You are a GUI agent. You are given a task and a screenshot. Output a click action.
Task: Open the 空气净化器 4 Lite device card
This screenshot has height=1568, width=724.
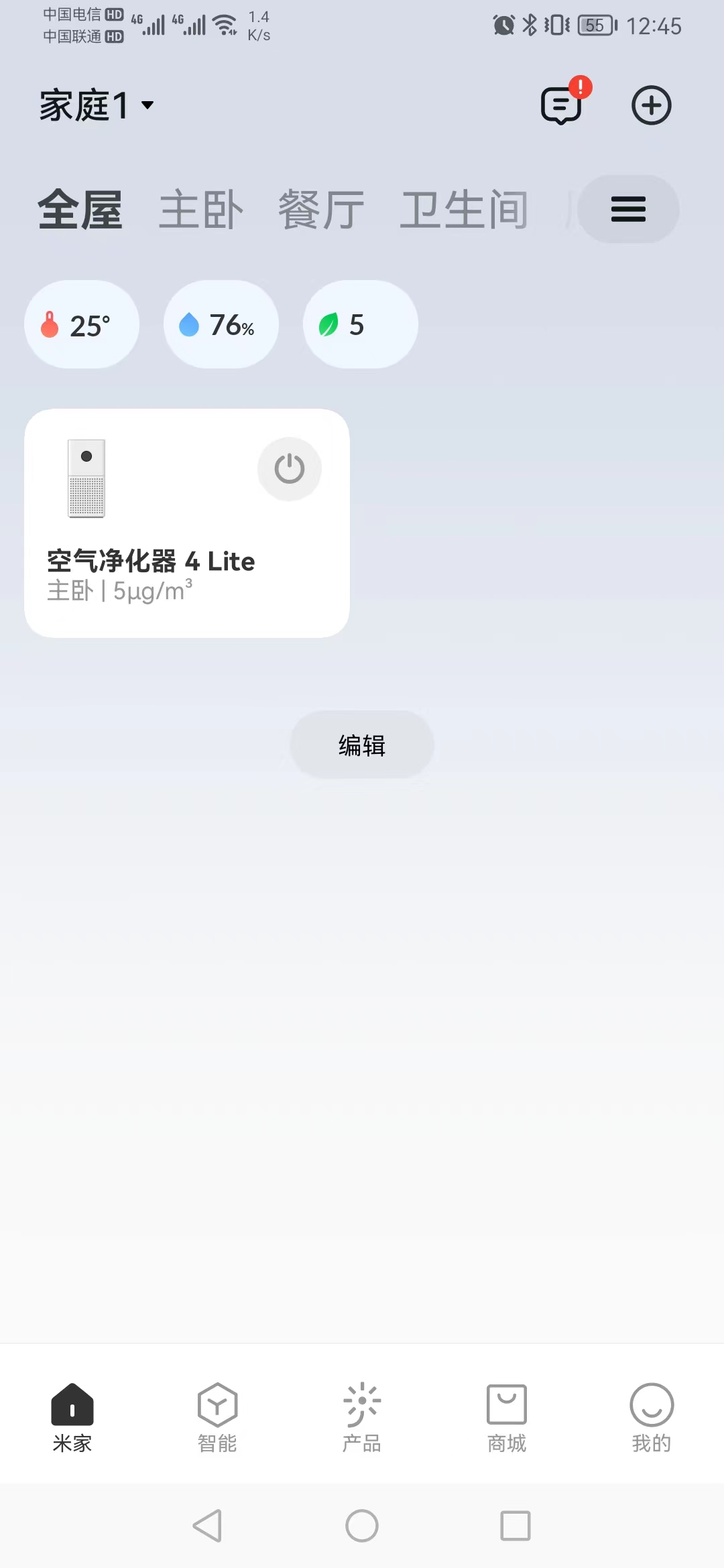[187, 523]
